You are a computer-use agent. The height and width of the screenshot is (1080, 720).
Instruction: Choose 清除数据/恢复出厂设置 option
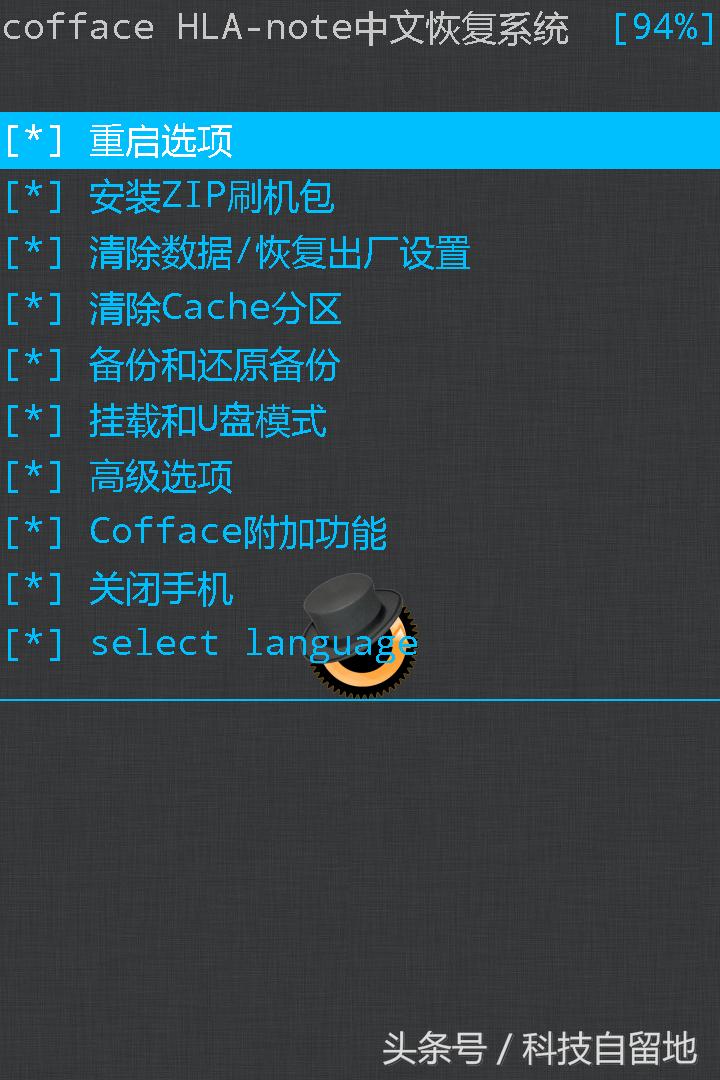click(x=280, y=254)
